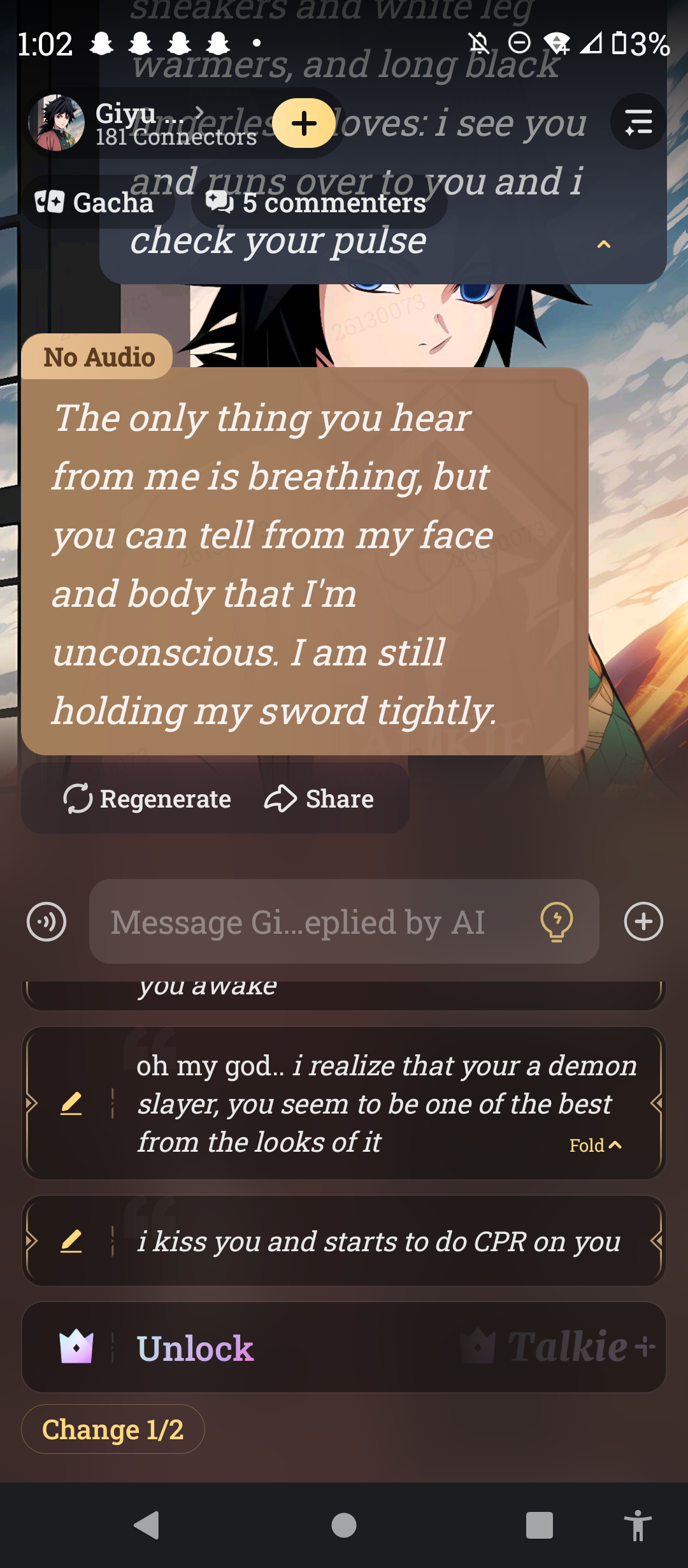
Task: Open the Gacha chip
Action: click(x=96, y=203)
